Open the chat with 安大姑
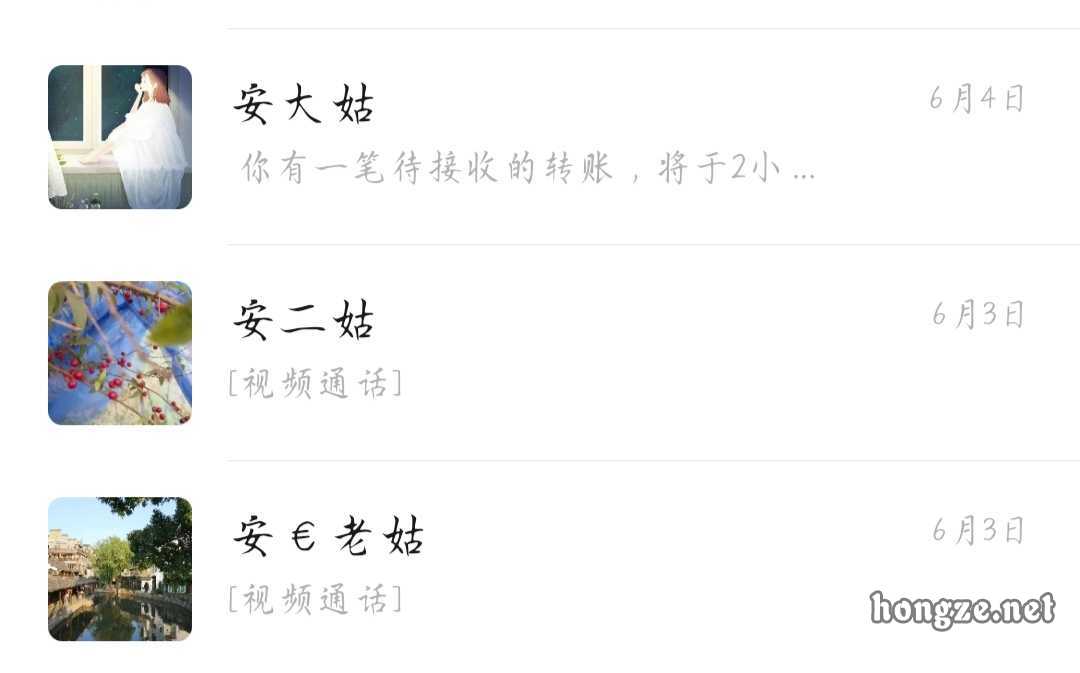This screenshot has height=673, width=1080. click(x=540, y=137)
